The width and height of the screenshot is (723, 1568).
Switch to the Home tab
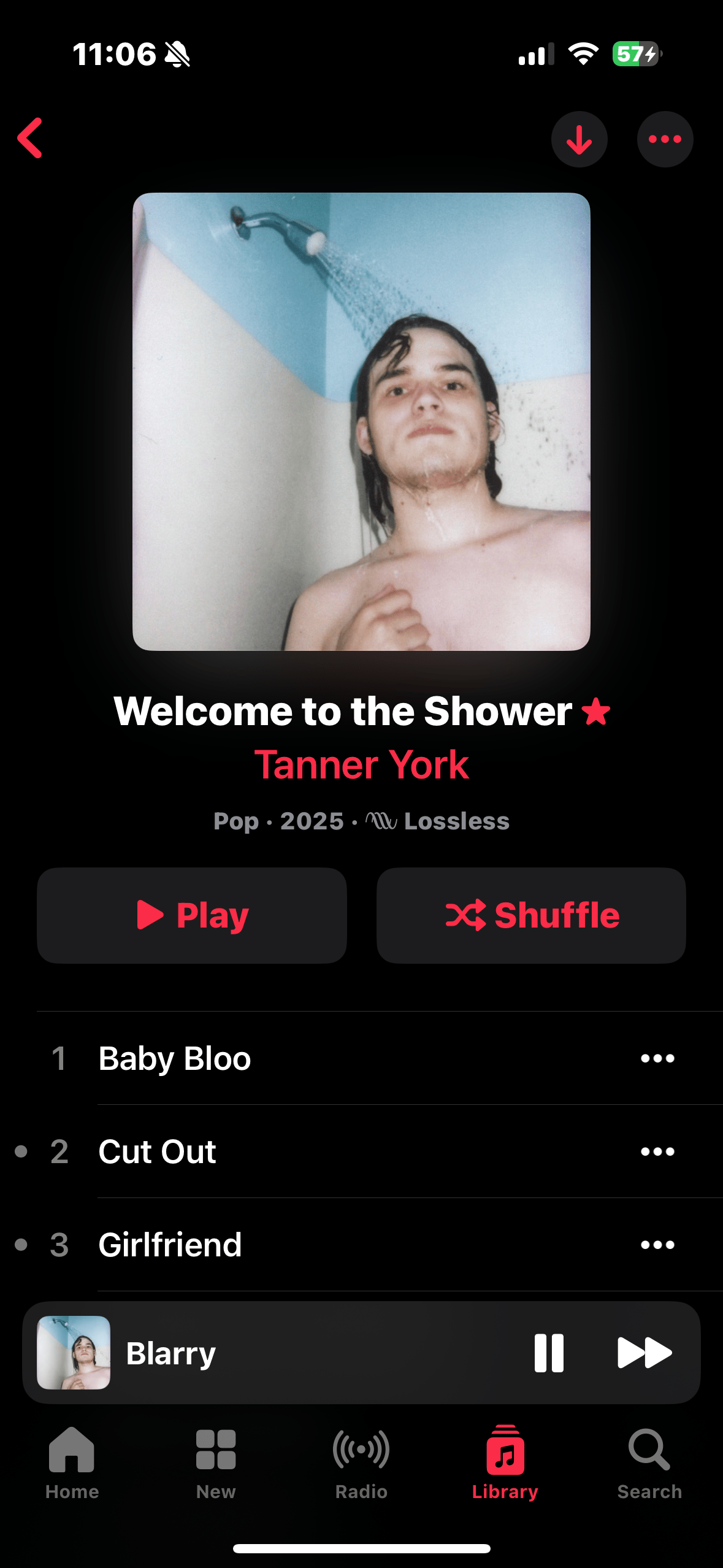pyautogui.click(x=72, y=1464)
